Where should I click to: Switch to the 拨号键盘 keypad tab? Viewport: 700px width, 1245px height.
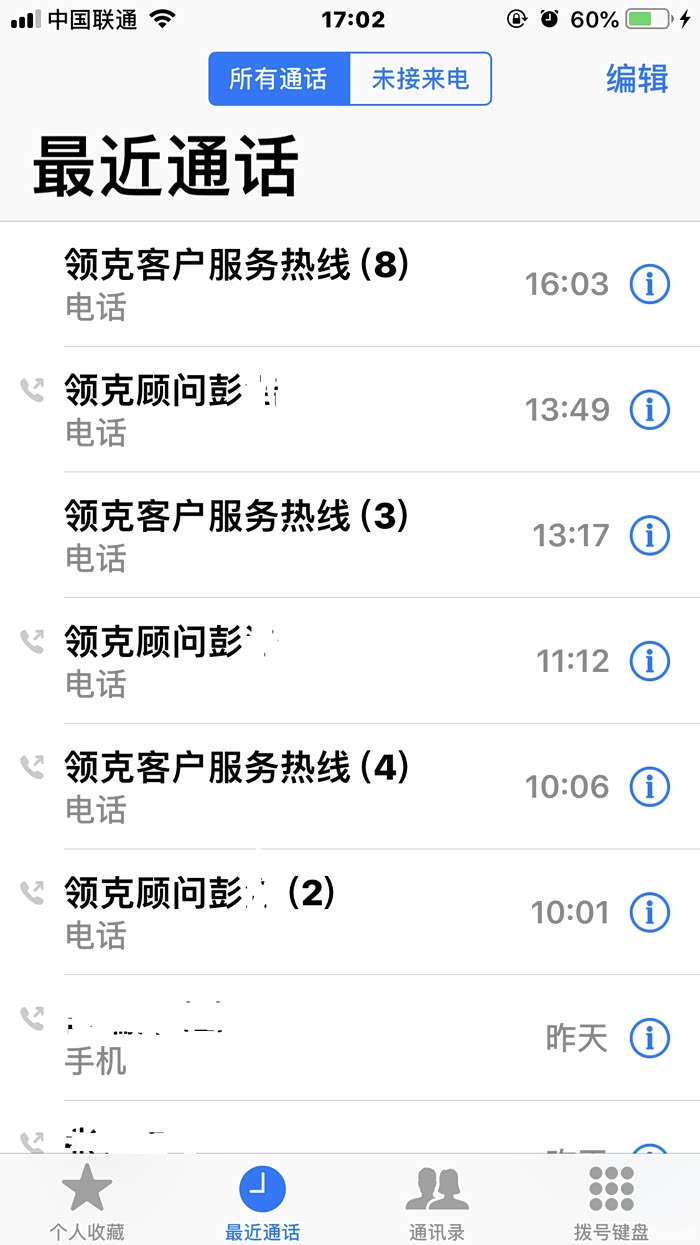coord(611,1202)
